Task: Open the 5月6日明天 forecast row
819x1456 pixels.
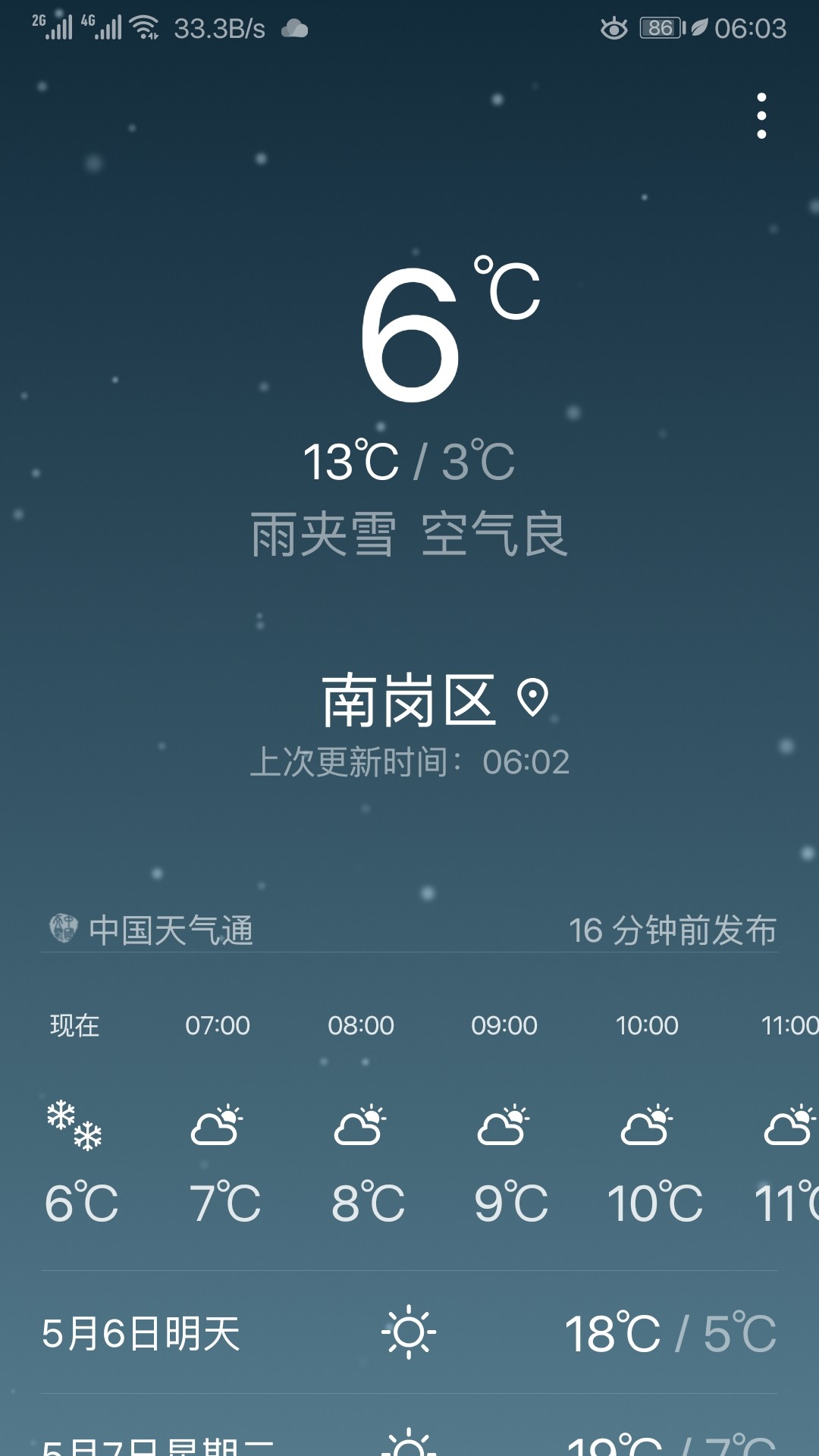Action: 409,1332
